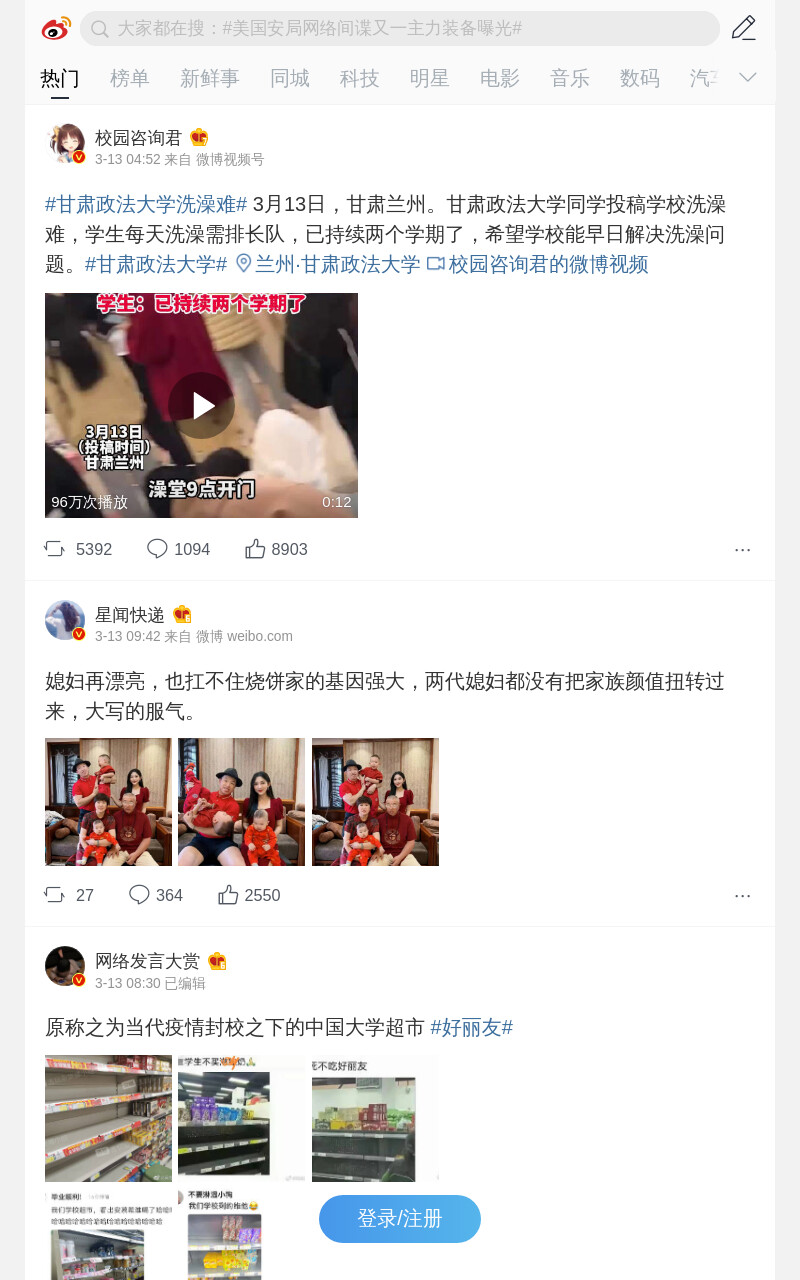
Task: Open hashtag #好丽友#
Action: coord(472,1028)
